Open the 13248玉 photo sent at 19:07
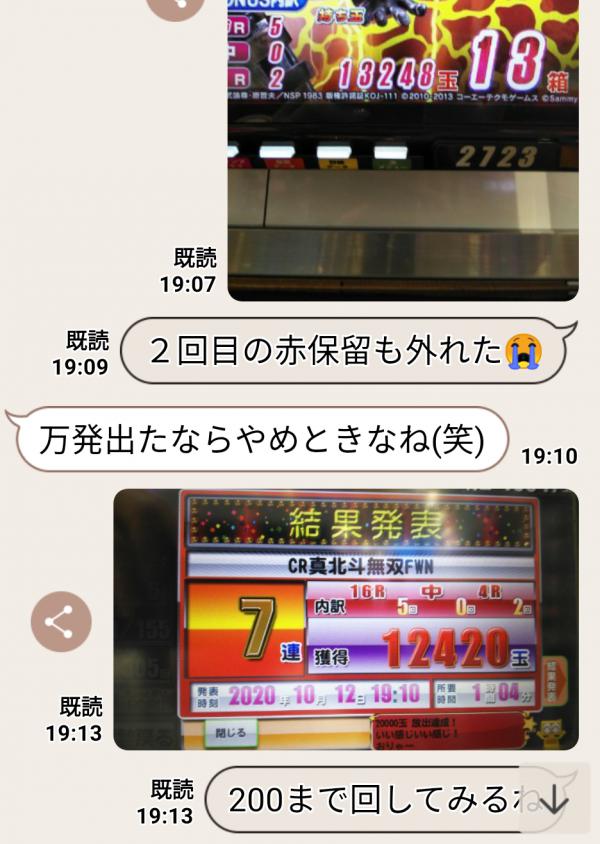600x844 pixels. click(x=402, y=150)
